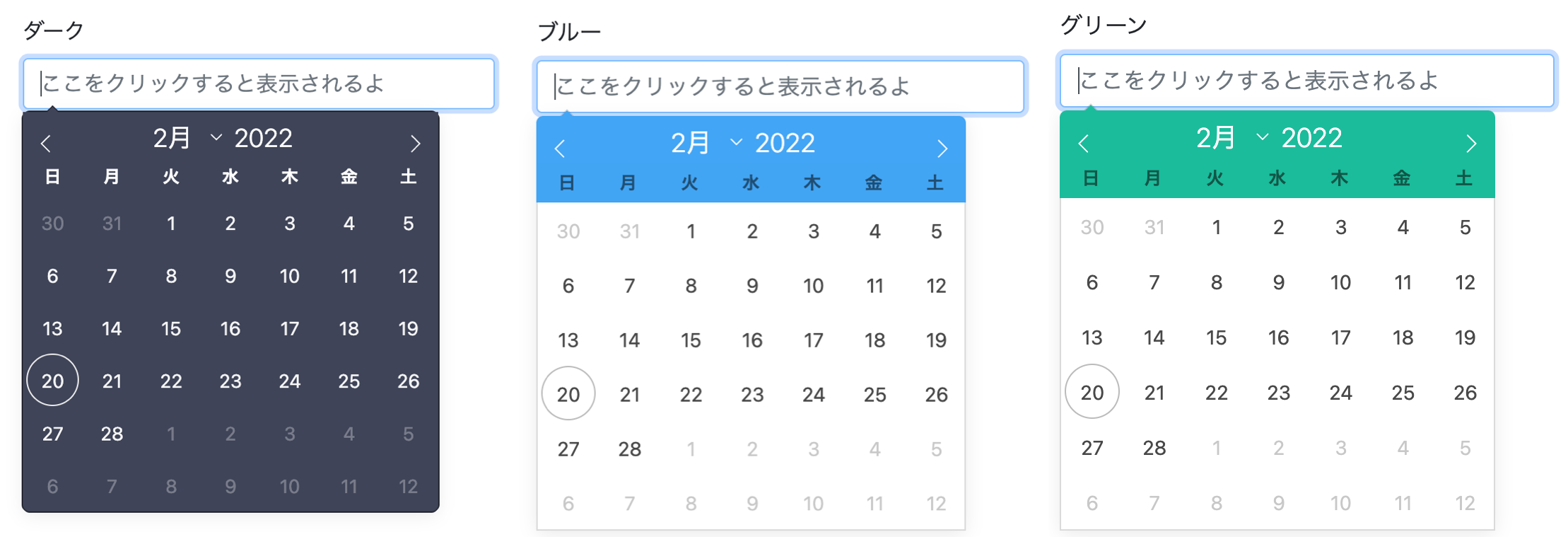Go to next month in green calendar
Image resolution: width=1568 pixels, height=537 pixels.
[1471, 144]
